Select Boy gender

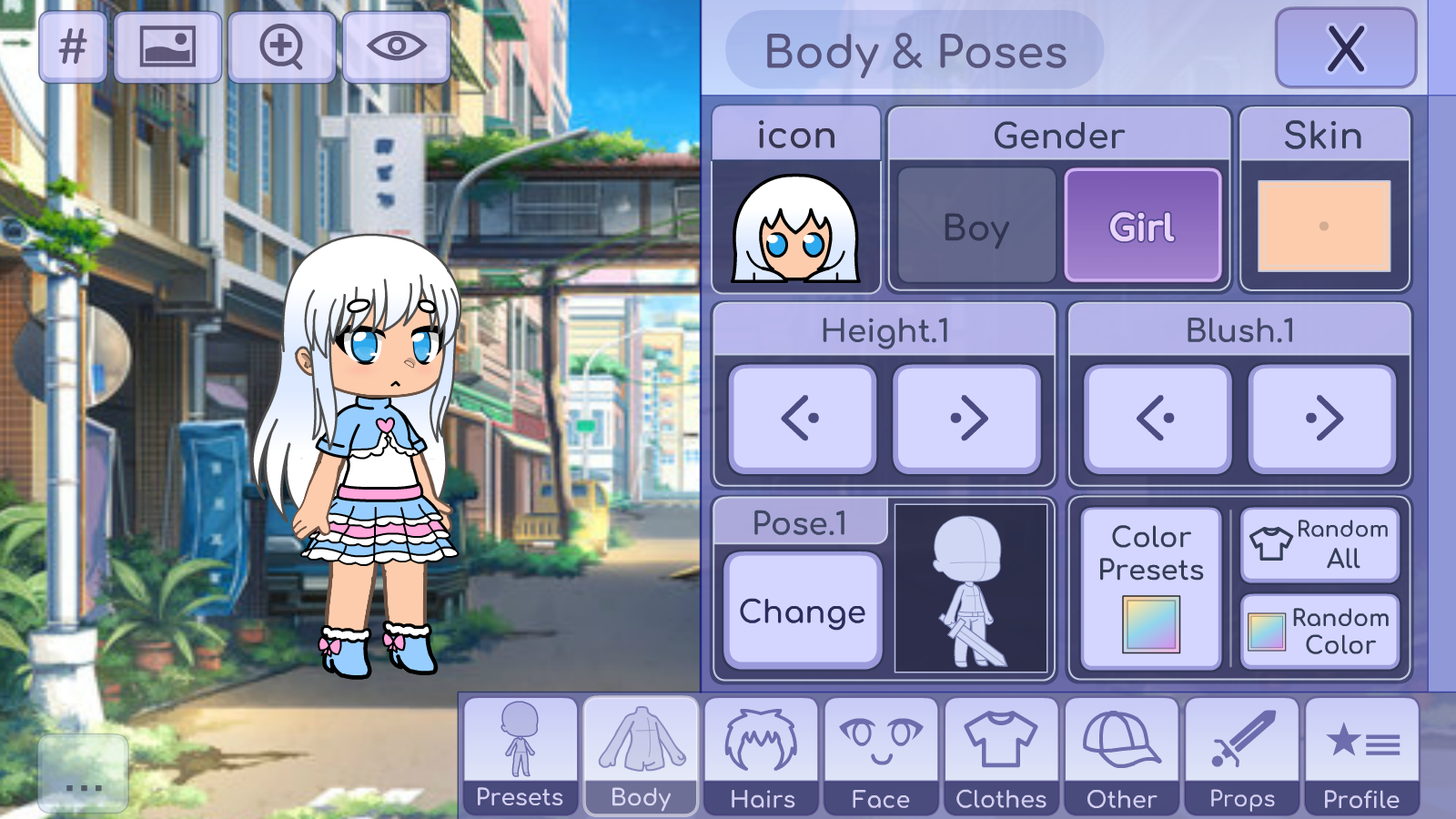click(x=976, y=227)
